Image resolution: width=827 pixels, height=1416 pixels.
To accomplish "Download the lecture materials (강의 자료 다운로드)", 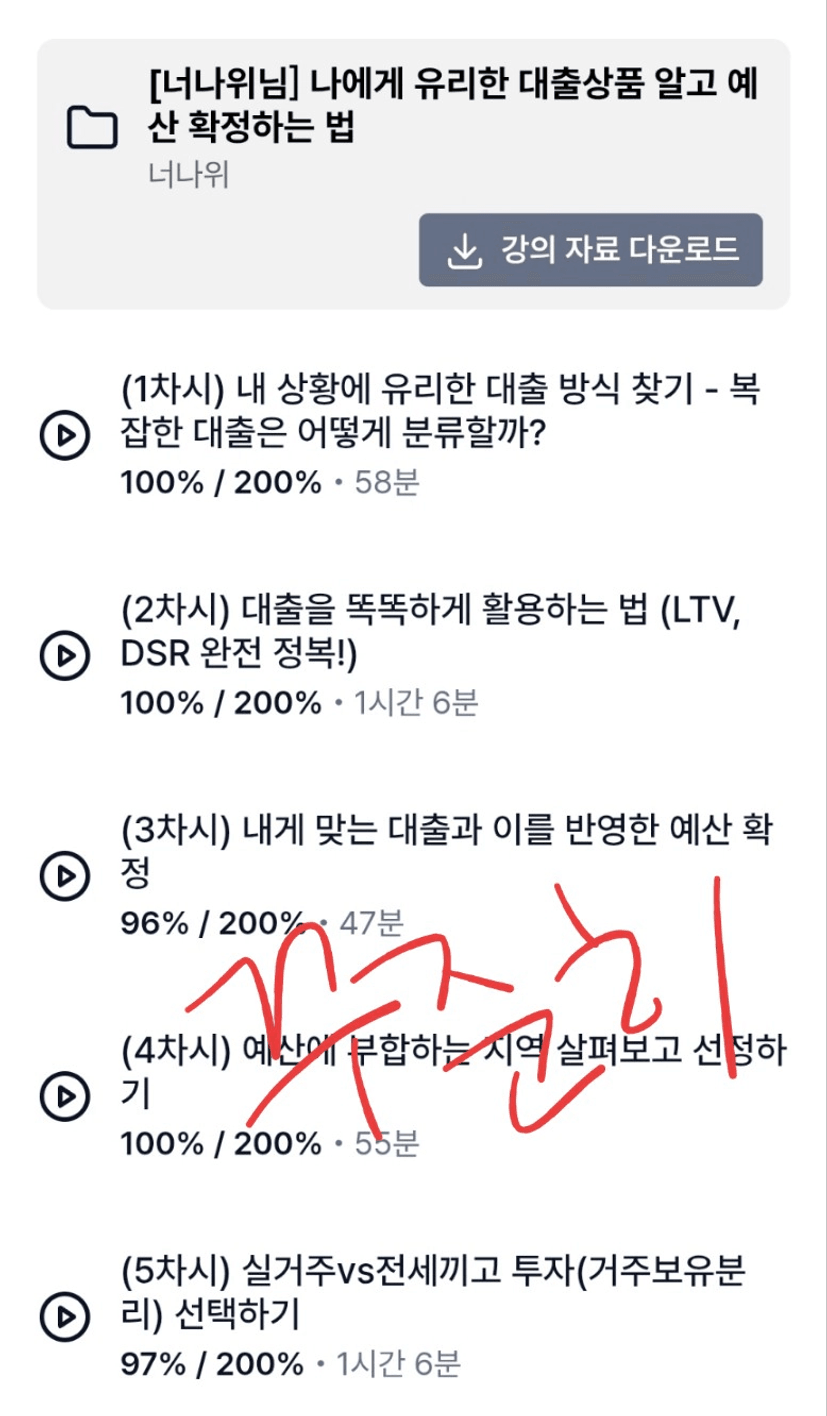I will [x=590, y=250].
